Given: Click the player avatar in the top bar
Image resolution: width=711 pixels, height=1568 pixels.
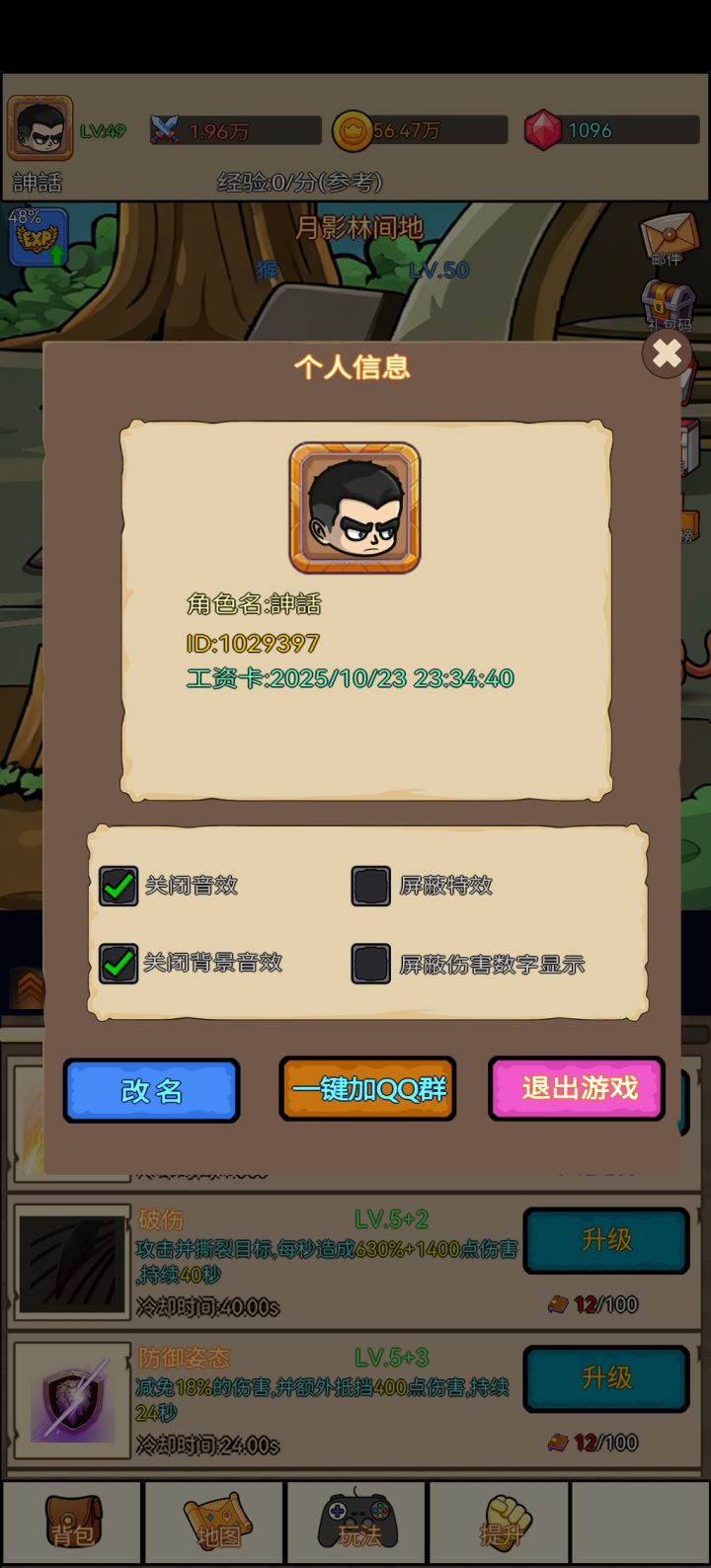Looking at the screenshot, I should click(x=39, y=126).
